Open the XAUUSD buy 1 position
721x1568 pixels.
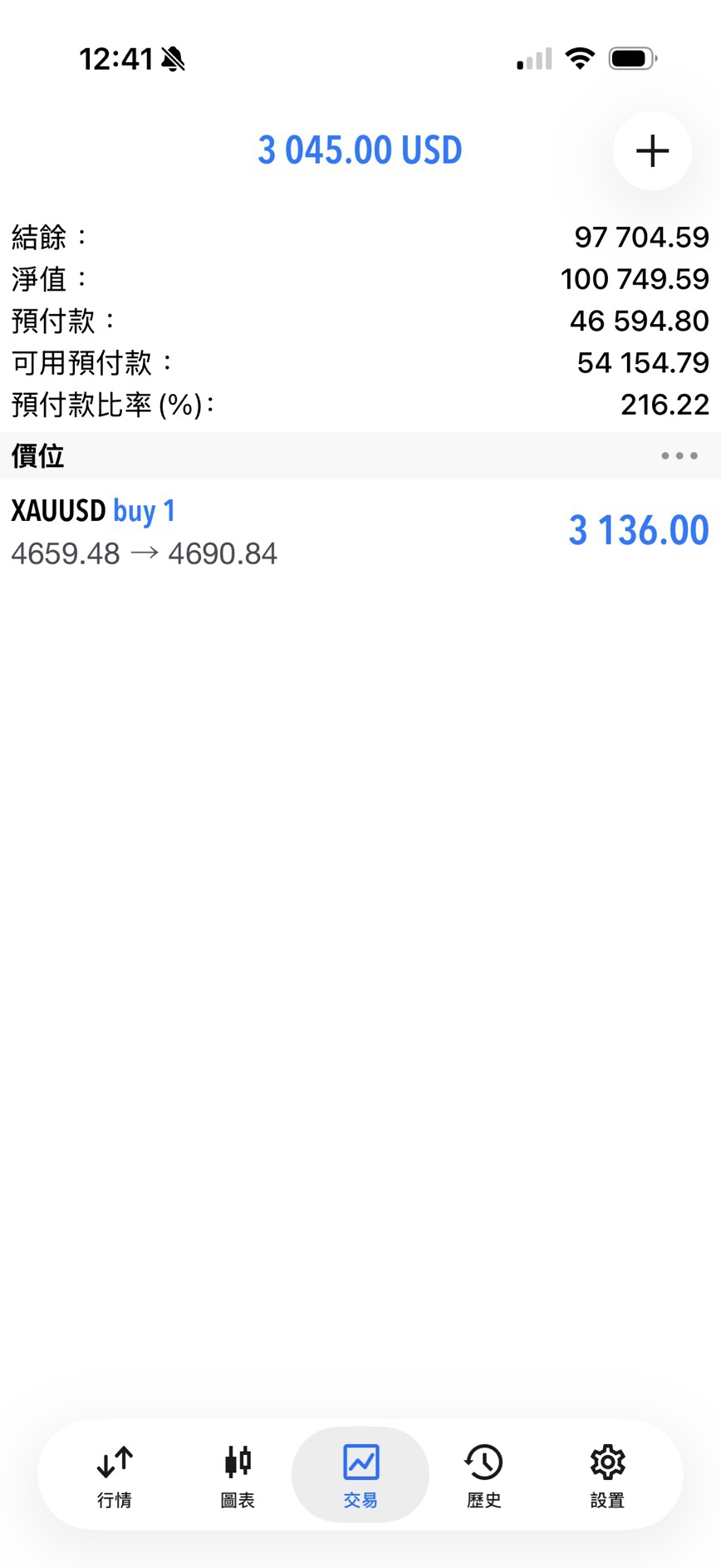click(360, 532)
